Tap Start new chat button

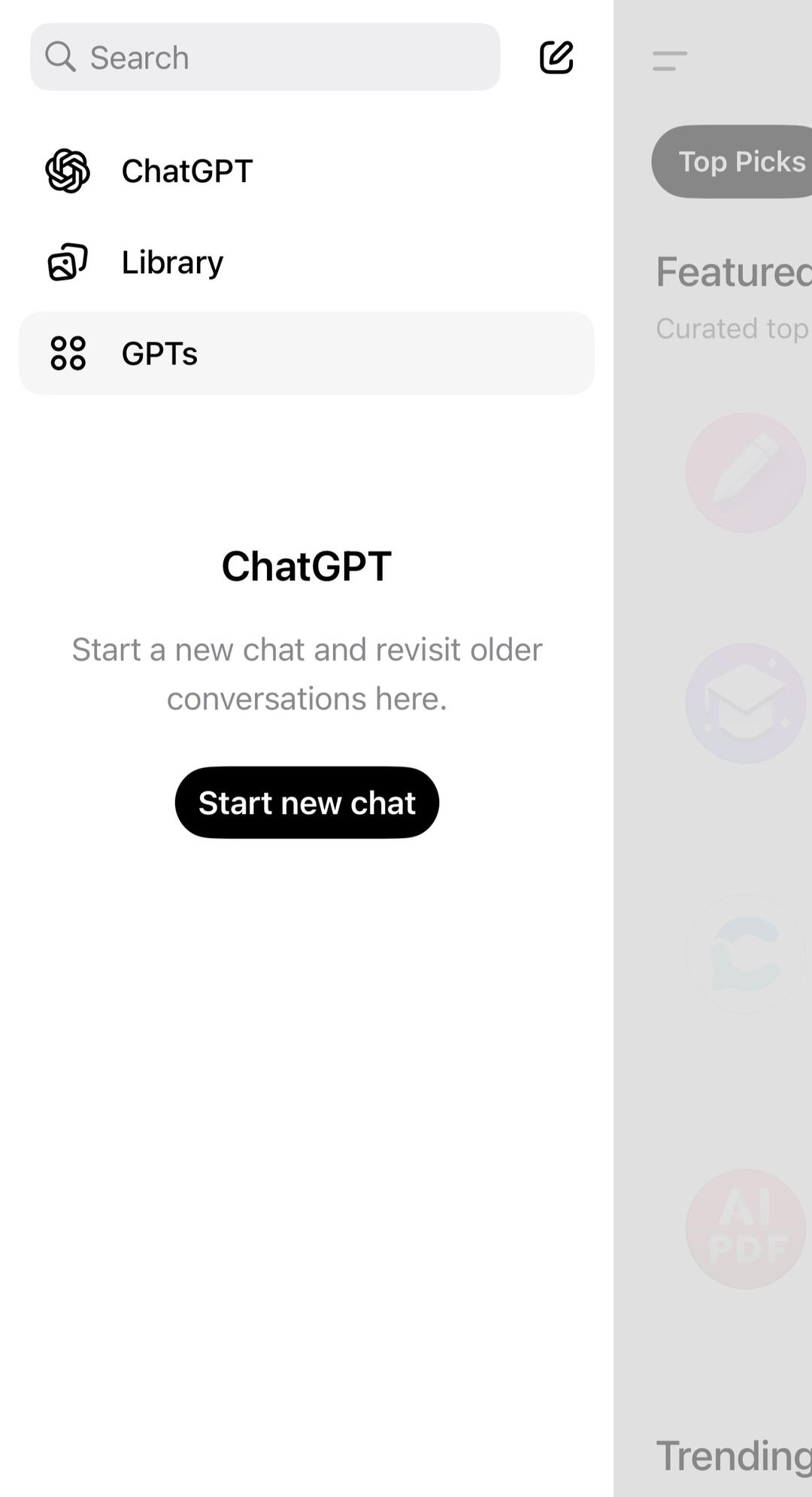point(307,803)
